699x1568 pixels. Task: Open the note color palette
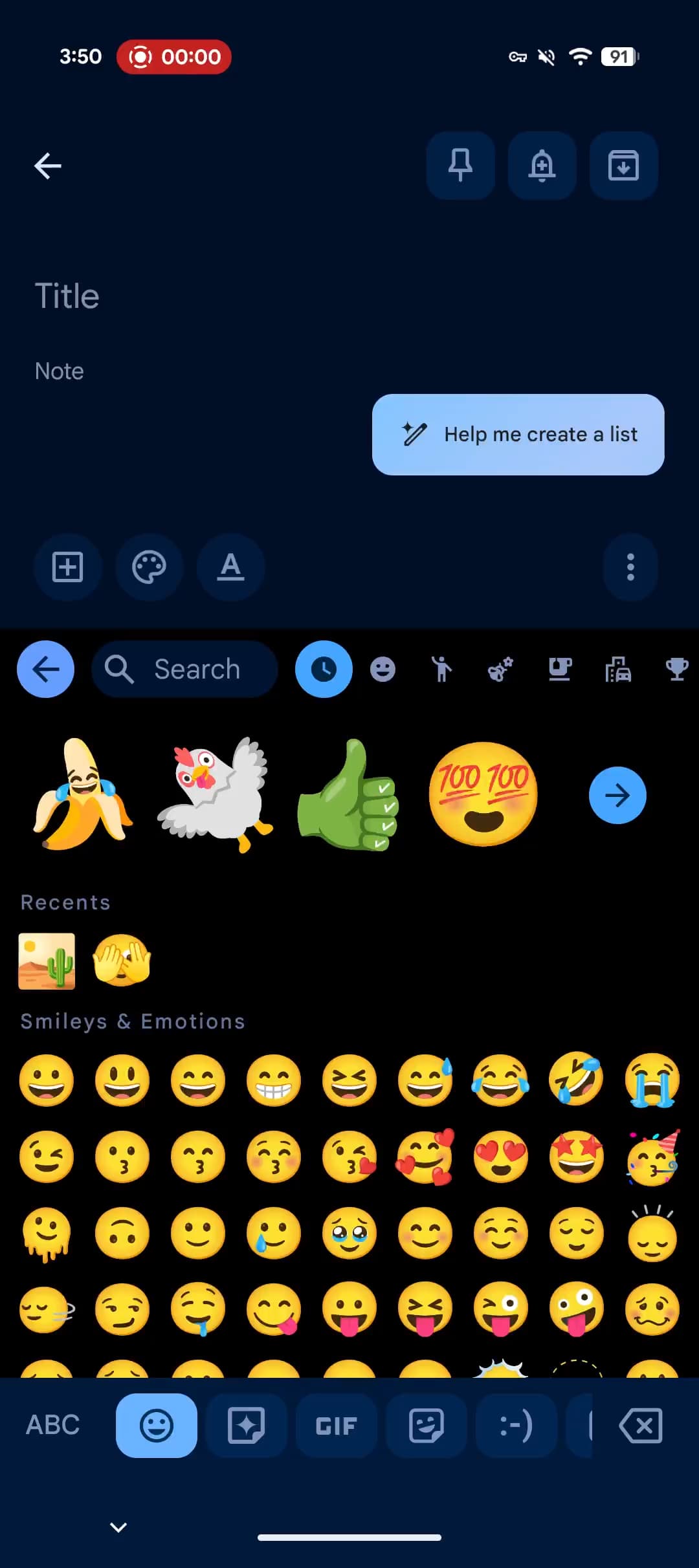[149, 567]
